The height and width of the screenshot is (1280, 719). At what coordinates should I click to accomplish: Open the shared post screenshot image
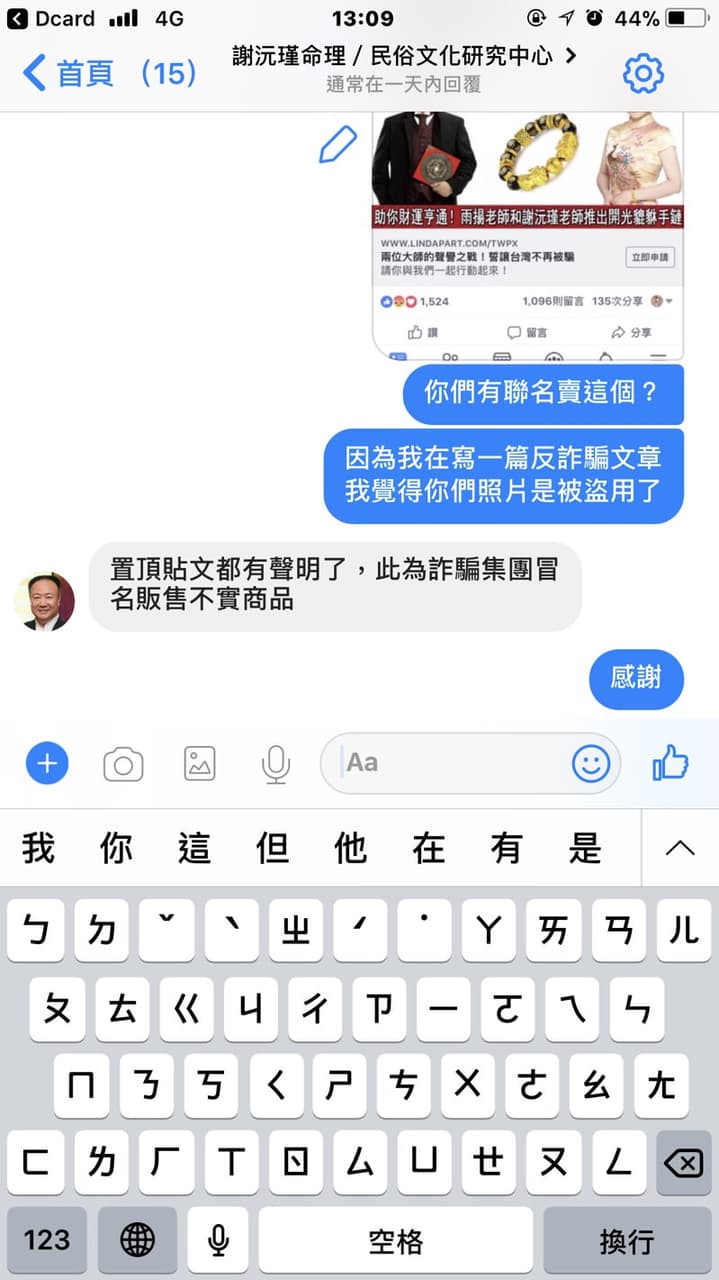[528, 235]
